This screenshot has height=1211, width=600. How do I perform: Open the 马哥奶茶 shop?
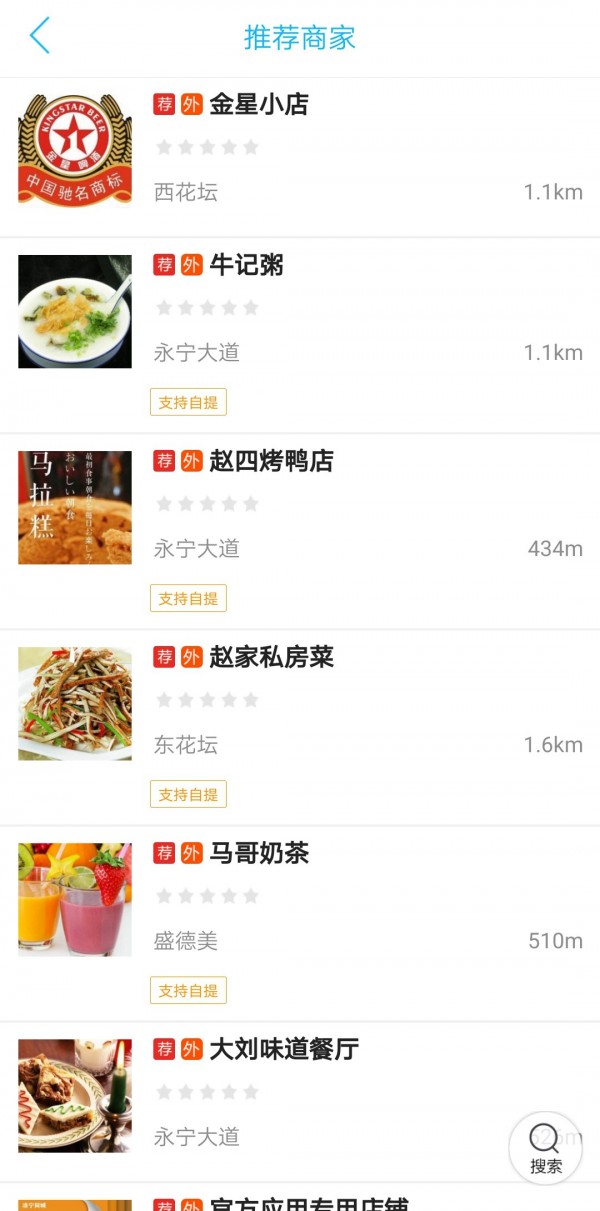point(258,854)
